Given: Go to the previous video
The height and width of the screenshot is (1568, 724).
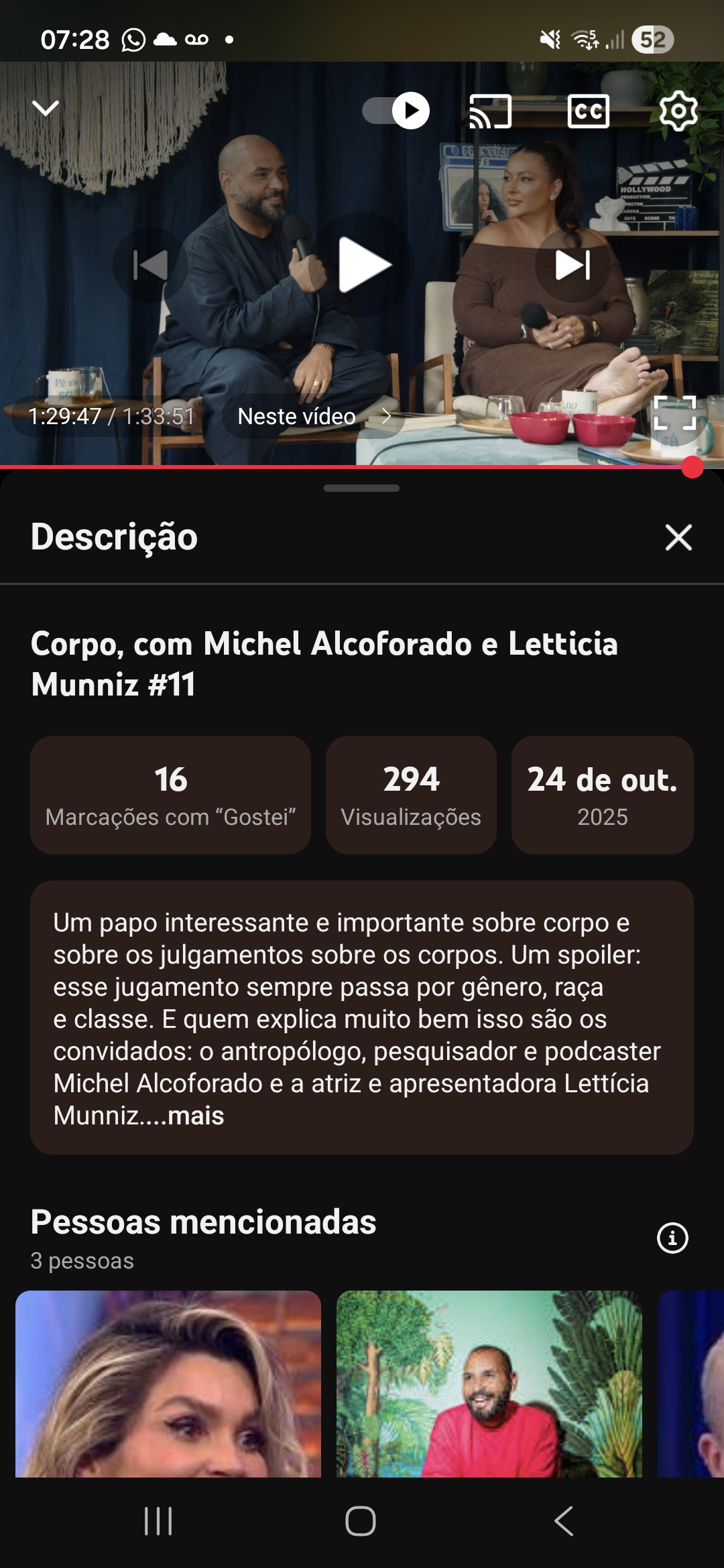Looking at the screenshot, I should 150,265.
